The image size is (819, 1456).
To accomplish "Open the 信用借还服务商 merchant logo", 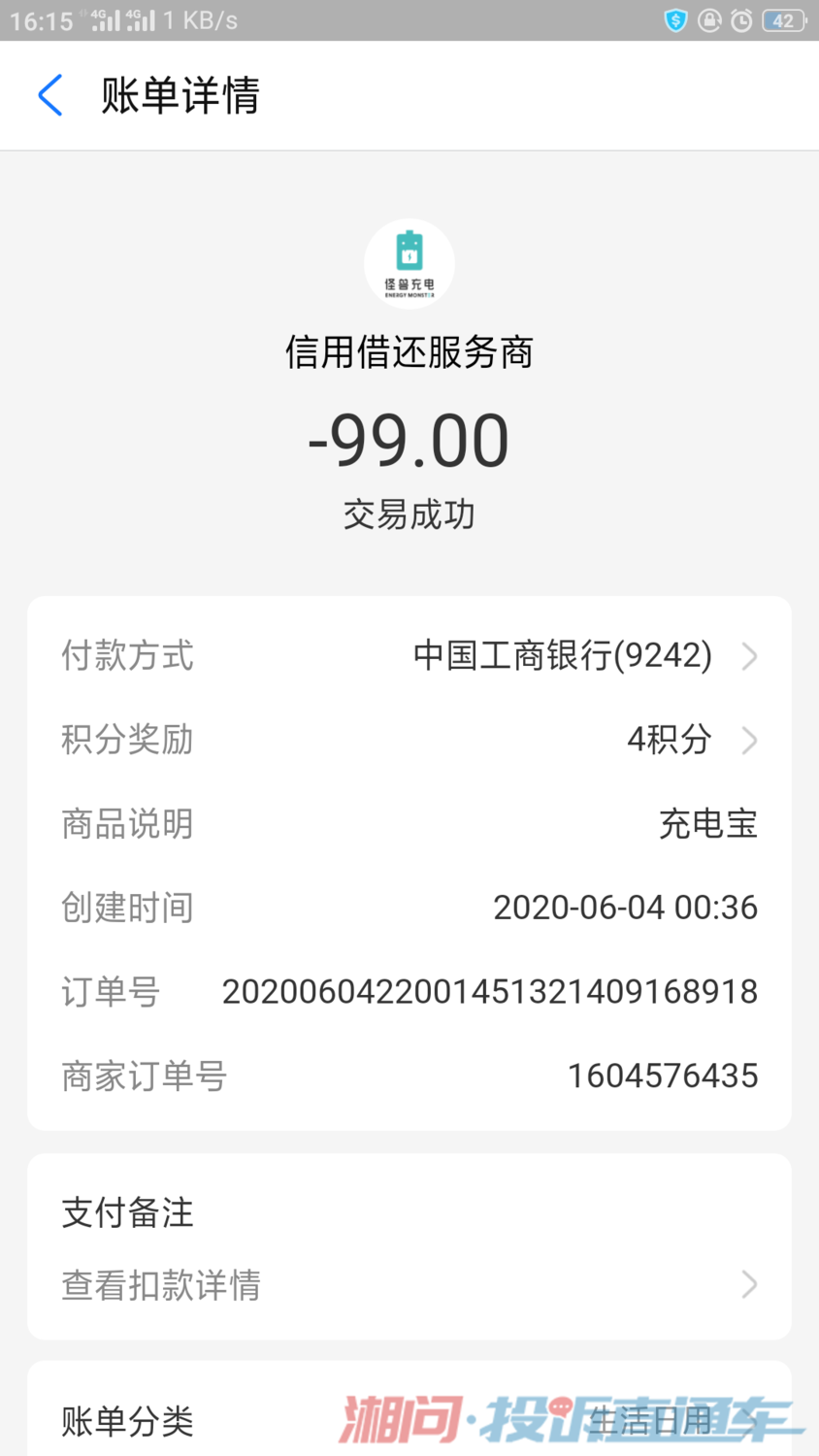I will (409, 264).
